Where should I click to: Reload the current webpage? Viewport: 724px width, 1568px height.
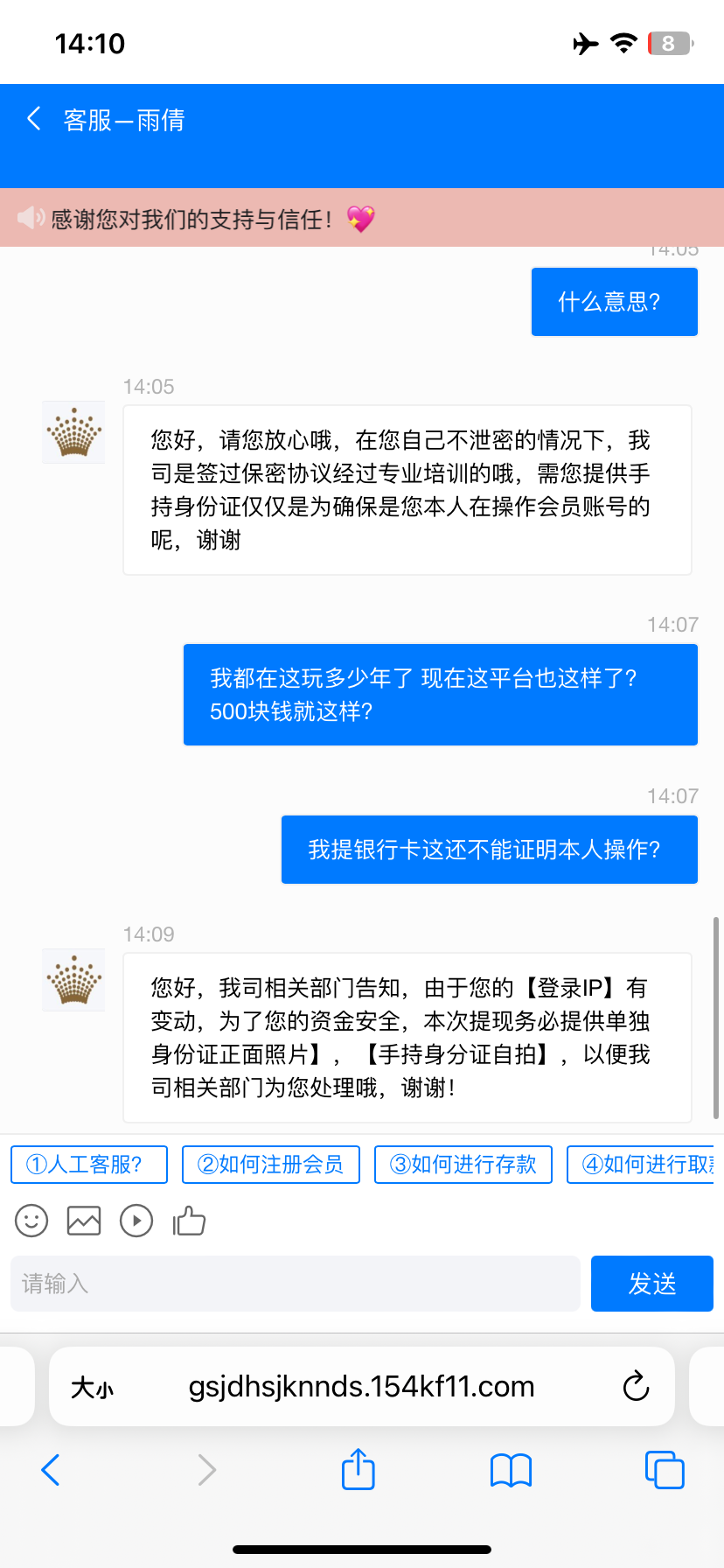coord(636,1386)
